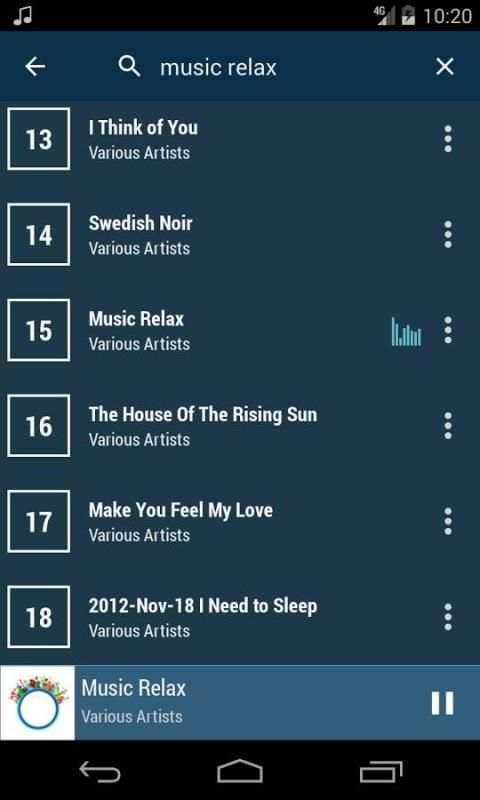
Task: Play track 14 Swedish Noir
Action: click(x=240, y=234)
